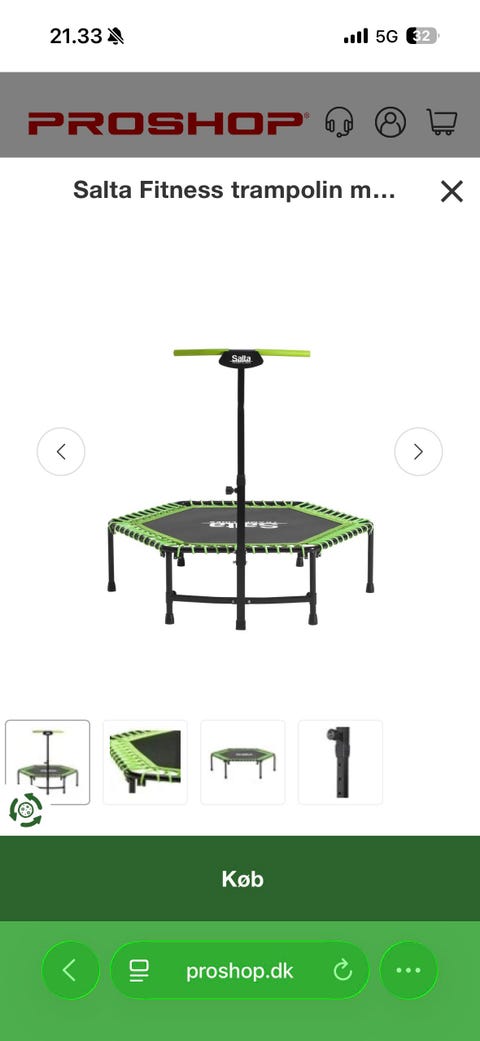This screenshot has width=480, height=1041.
Task: Select the trampoline without handlebar thumbnail
Action: (242, 762)
